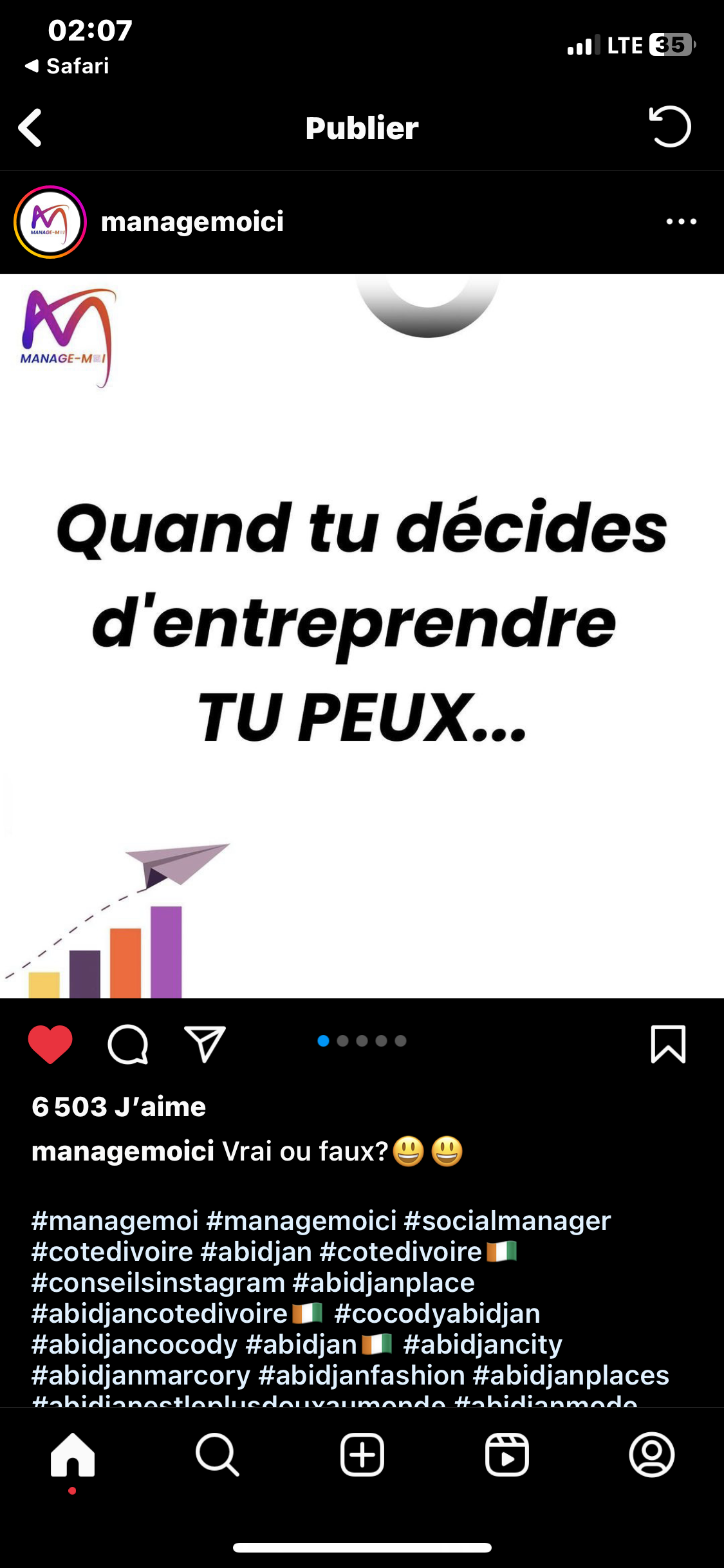Viewport: 724px width, 1568px height.
Task: Share the post via the paper plane icon
Action: pos(205,1043)
